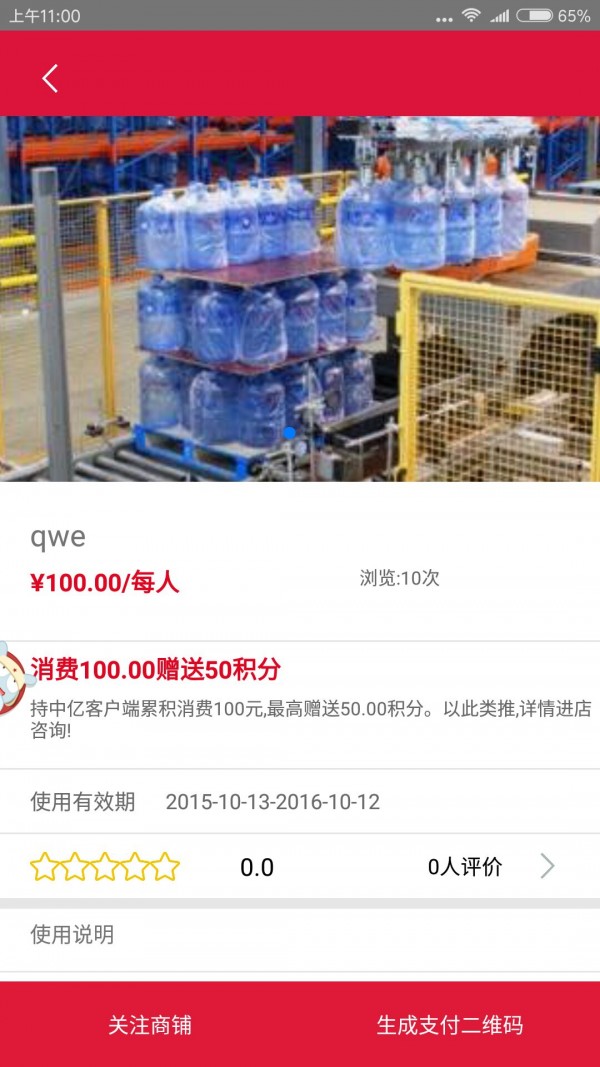Follow the shop via 关注商铺
The image size is (600, 1067).
[150, 1025]
